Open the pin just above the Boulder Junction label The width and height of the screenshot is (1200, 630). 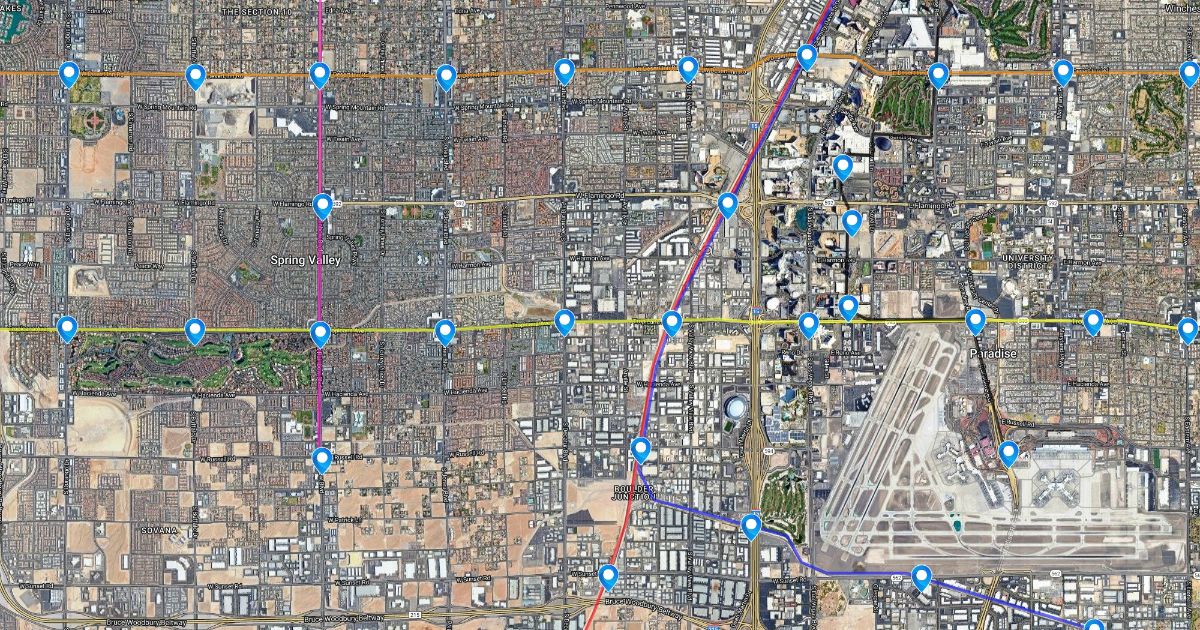pyautogui.click(x=641, y=450)
